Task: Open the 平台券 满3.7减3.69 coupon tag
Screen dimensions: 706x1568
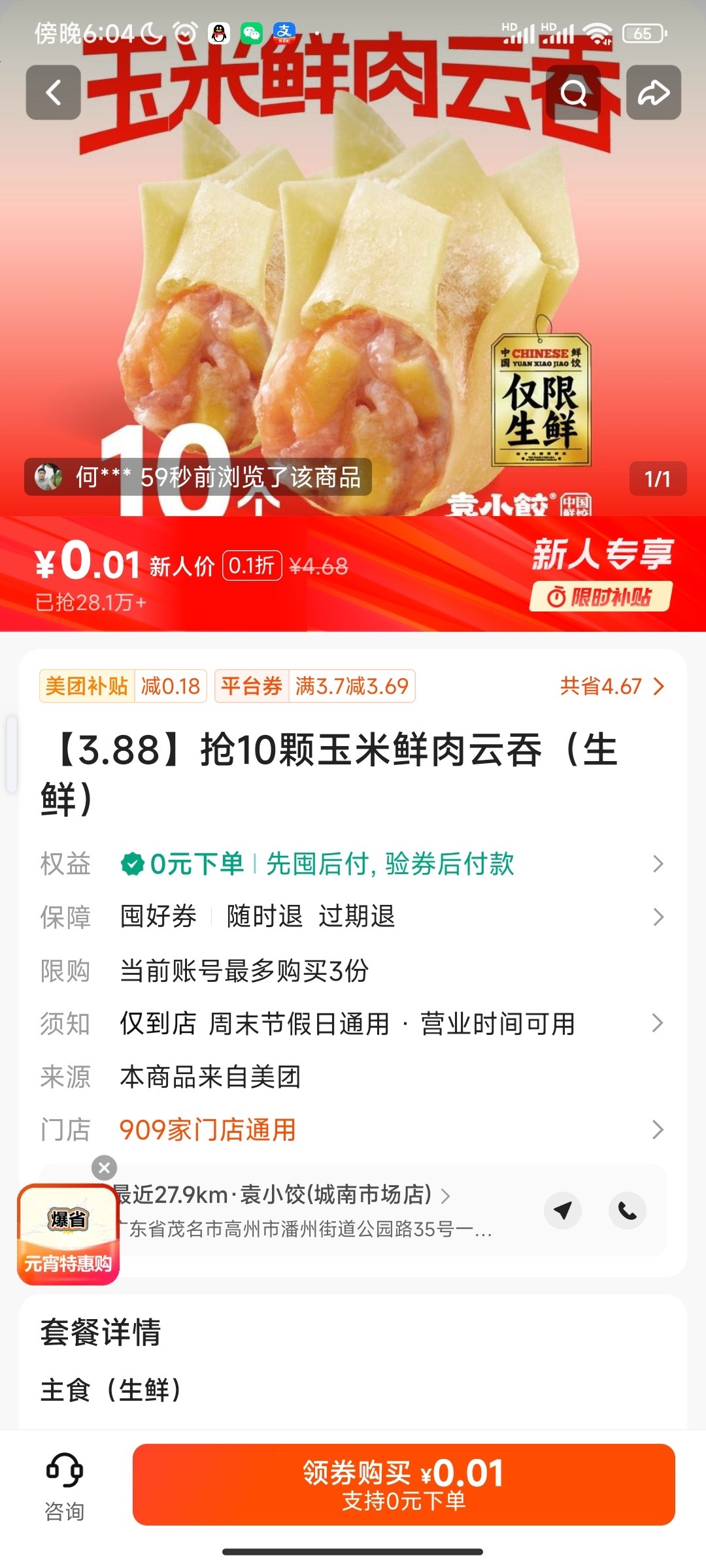Action: click(x=315, y=687)
